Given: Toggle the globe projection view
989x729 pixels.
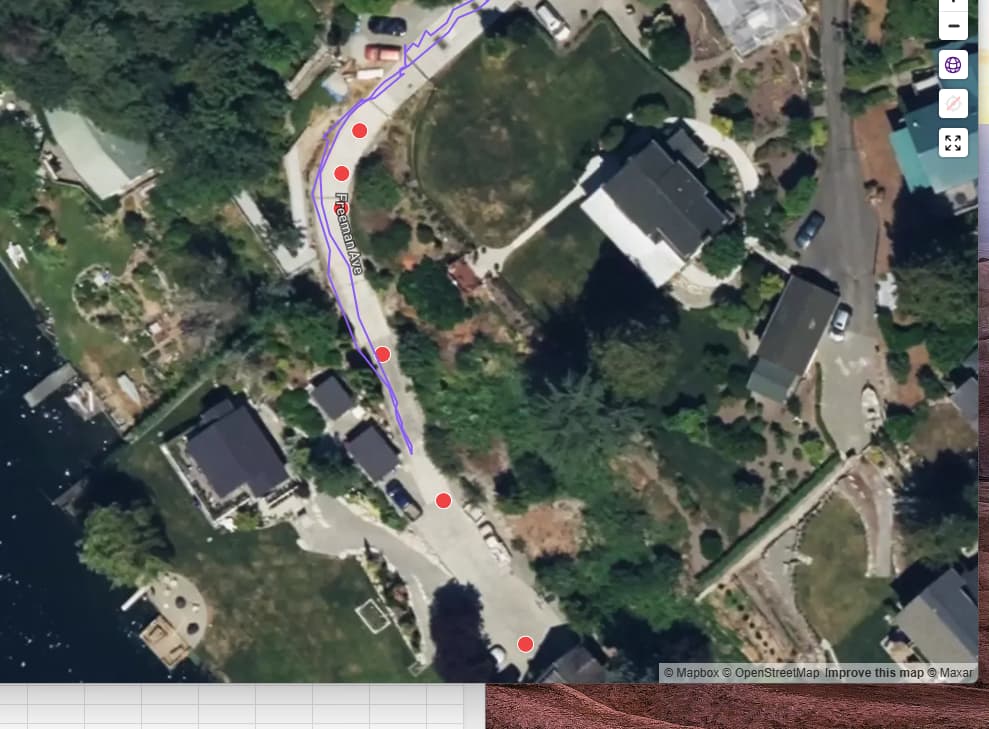Looking at the screenshot, I should click(953, 66).
